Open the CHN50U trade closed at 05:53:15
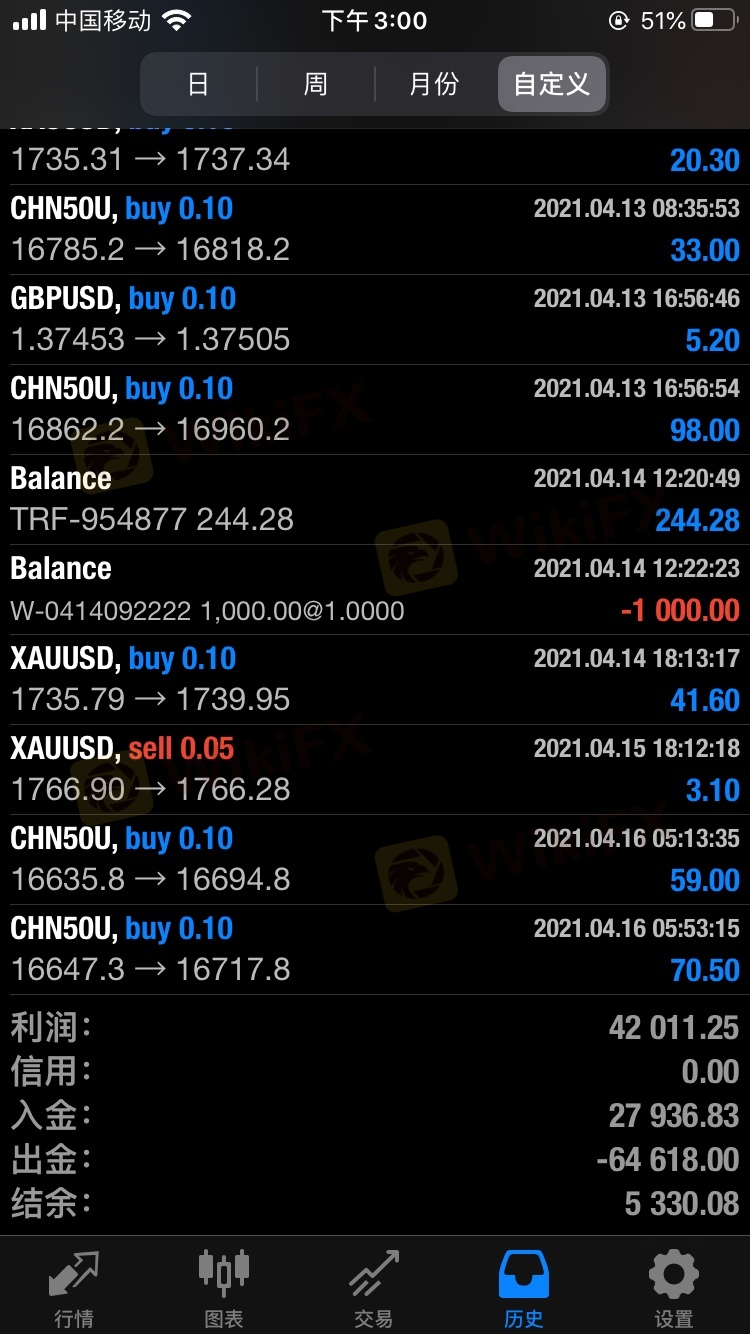This screenshot has height=1334, width=750. pos(375,949)
